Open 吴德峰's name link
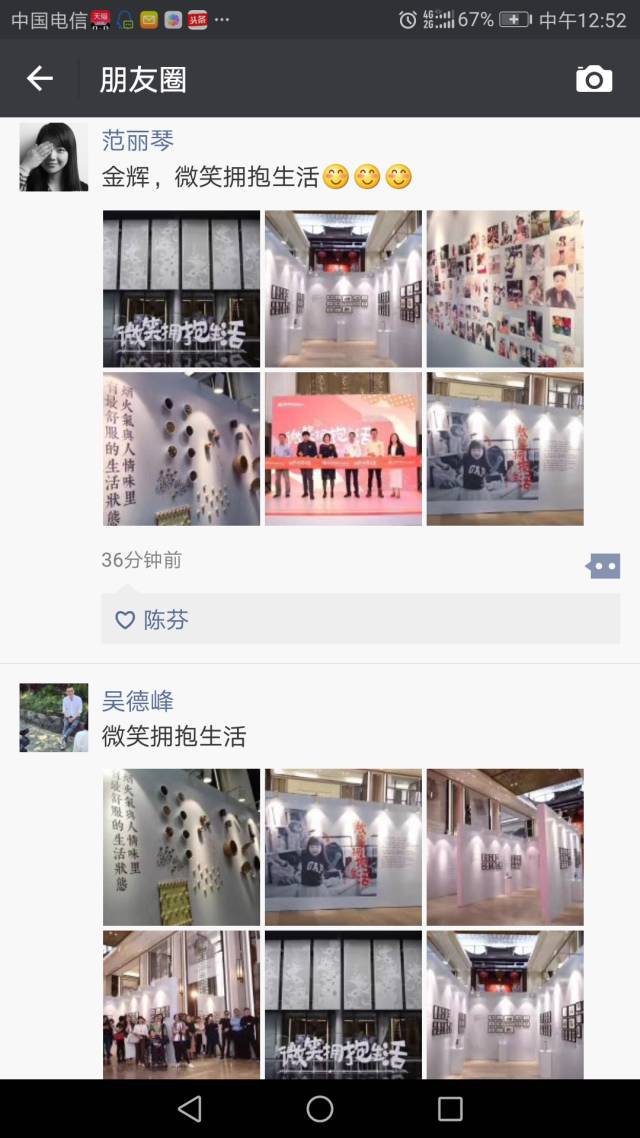640x1138 pixels. (x=138, y=701)
